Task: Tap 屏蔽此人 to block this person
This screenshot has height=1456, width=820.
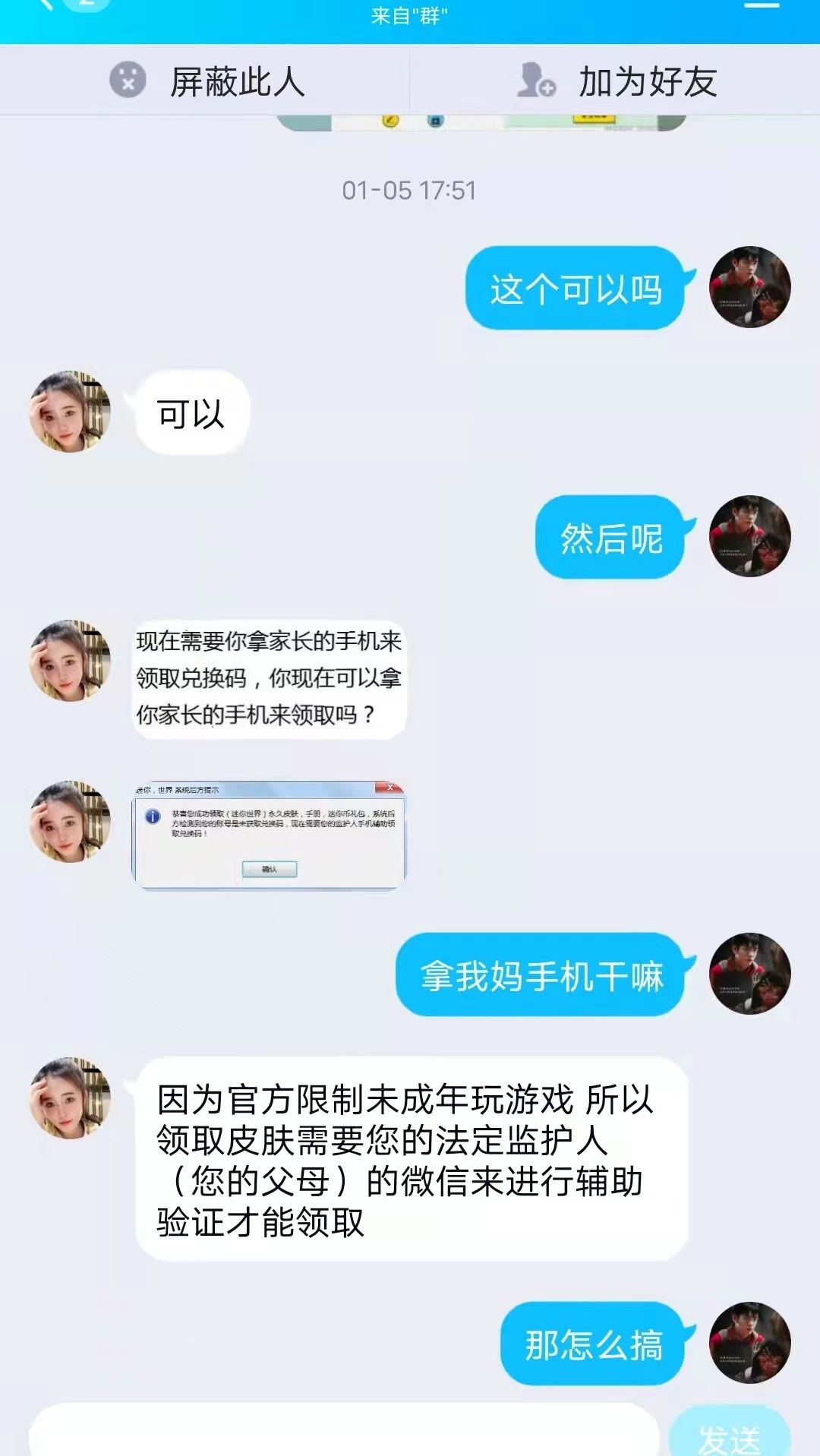Action: (x=207, y=81)
